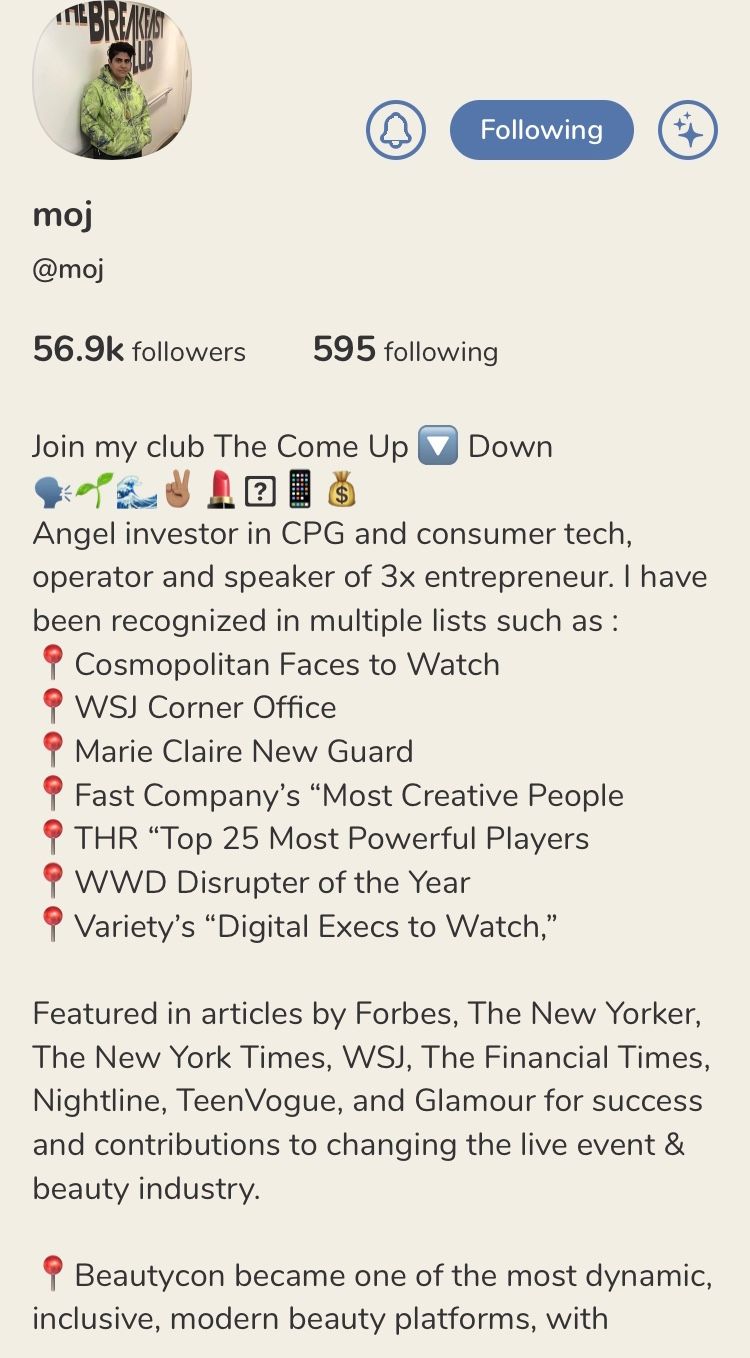
Task: Show suggested people via sparkle icon
Action: (x=688, y=130)
